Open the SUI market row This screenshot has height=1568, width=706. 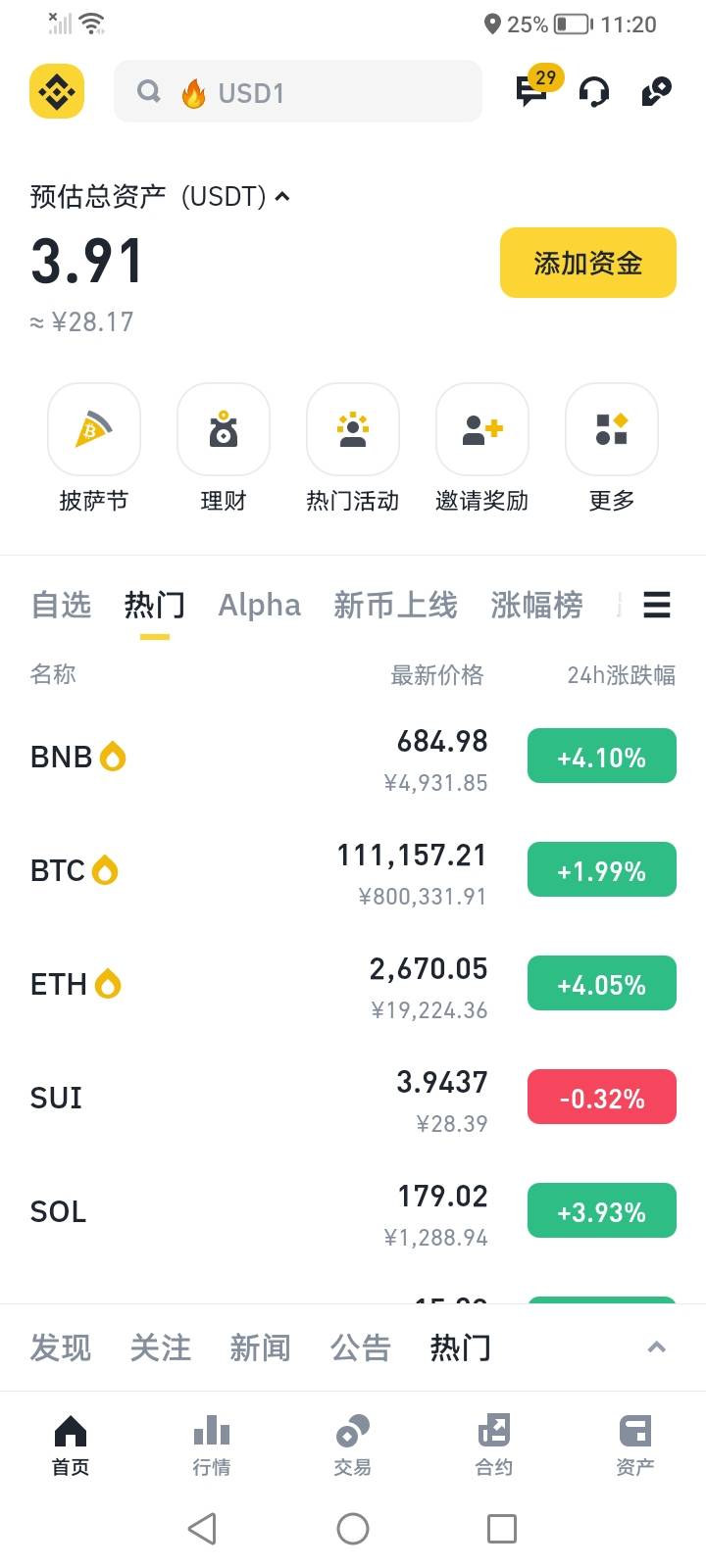[x=353, y=1099]
